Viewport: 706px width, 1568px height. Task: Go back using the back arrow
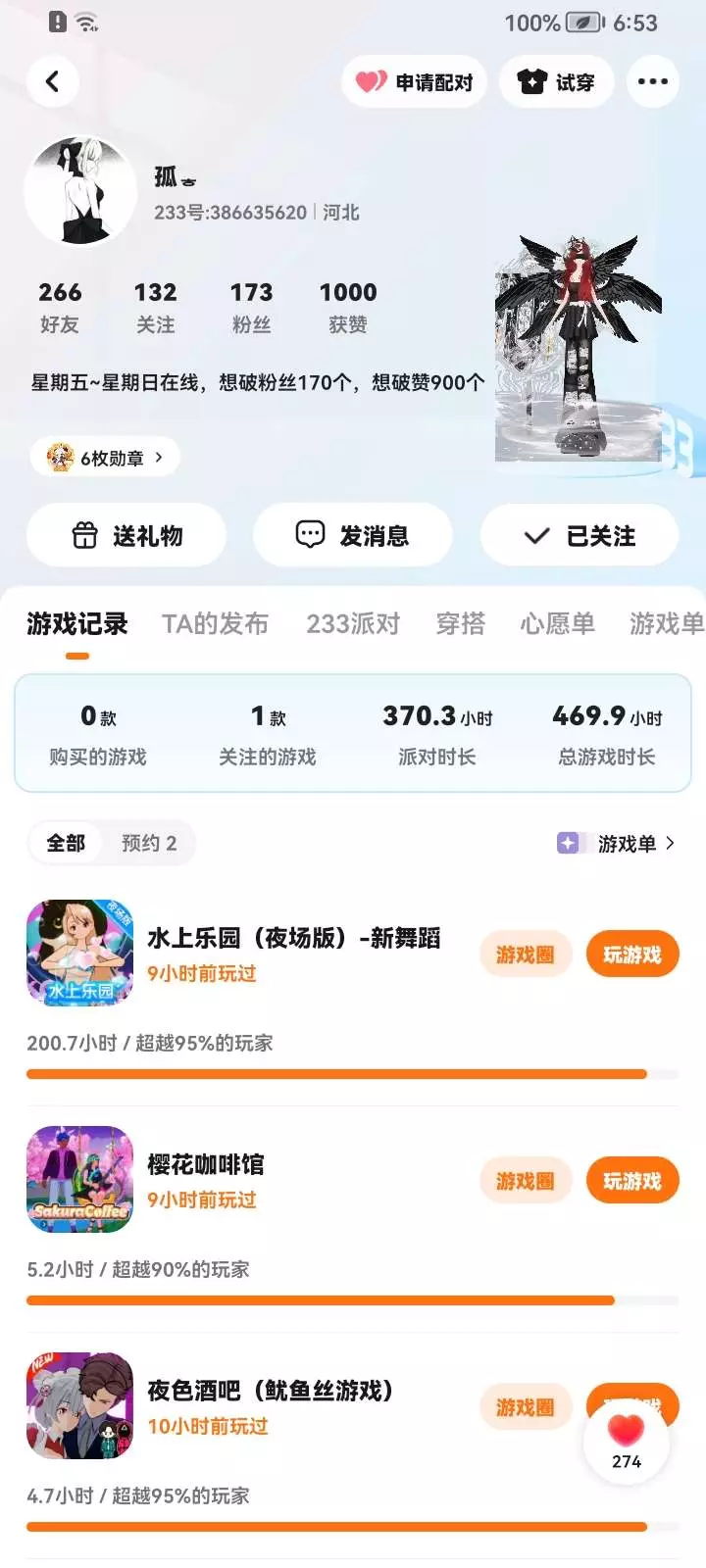click(x=53, y=81)
